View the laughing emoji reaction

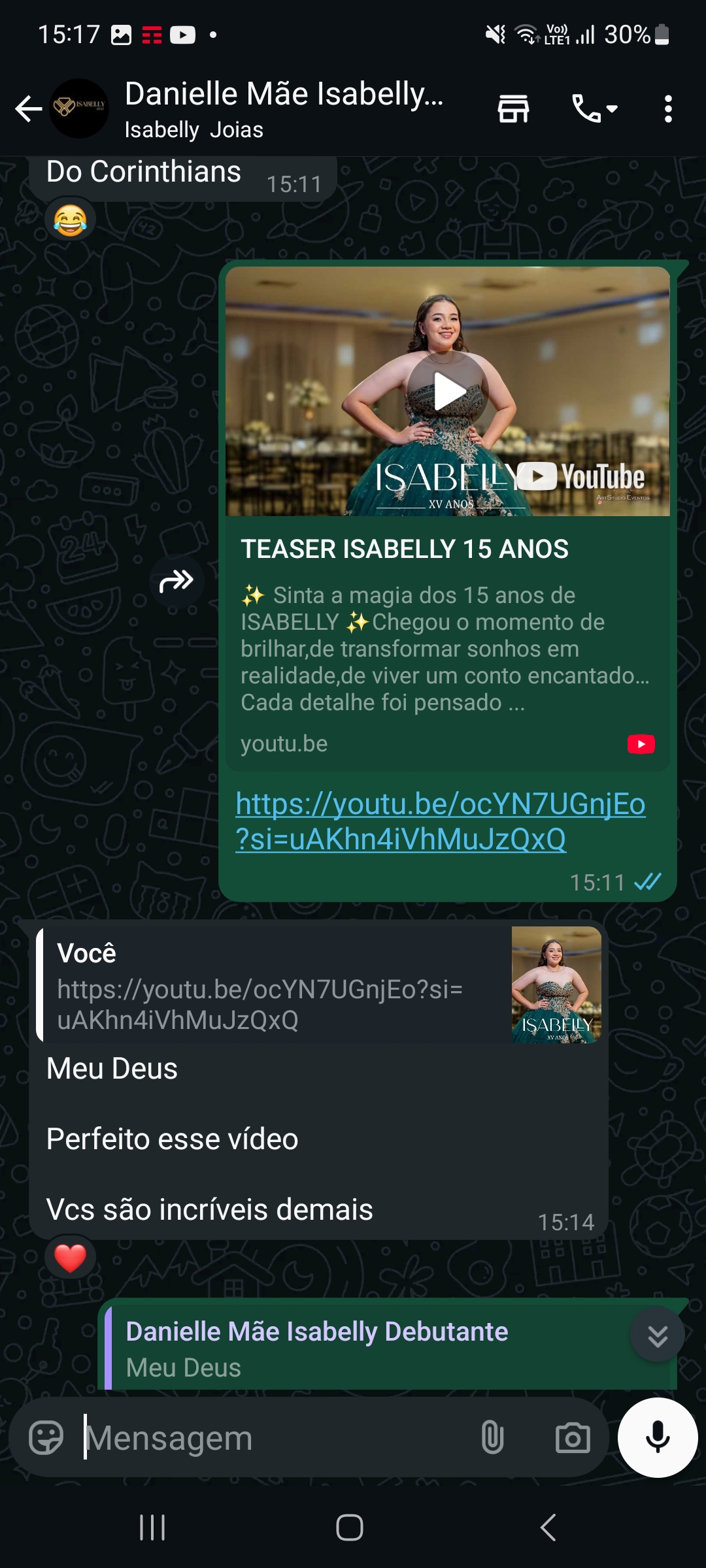click(70, 220)
